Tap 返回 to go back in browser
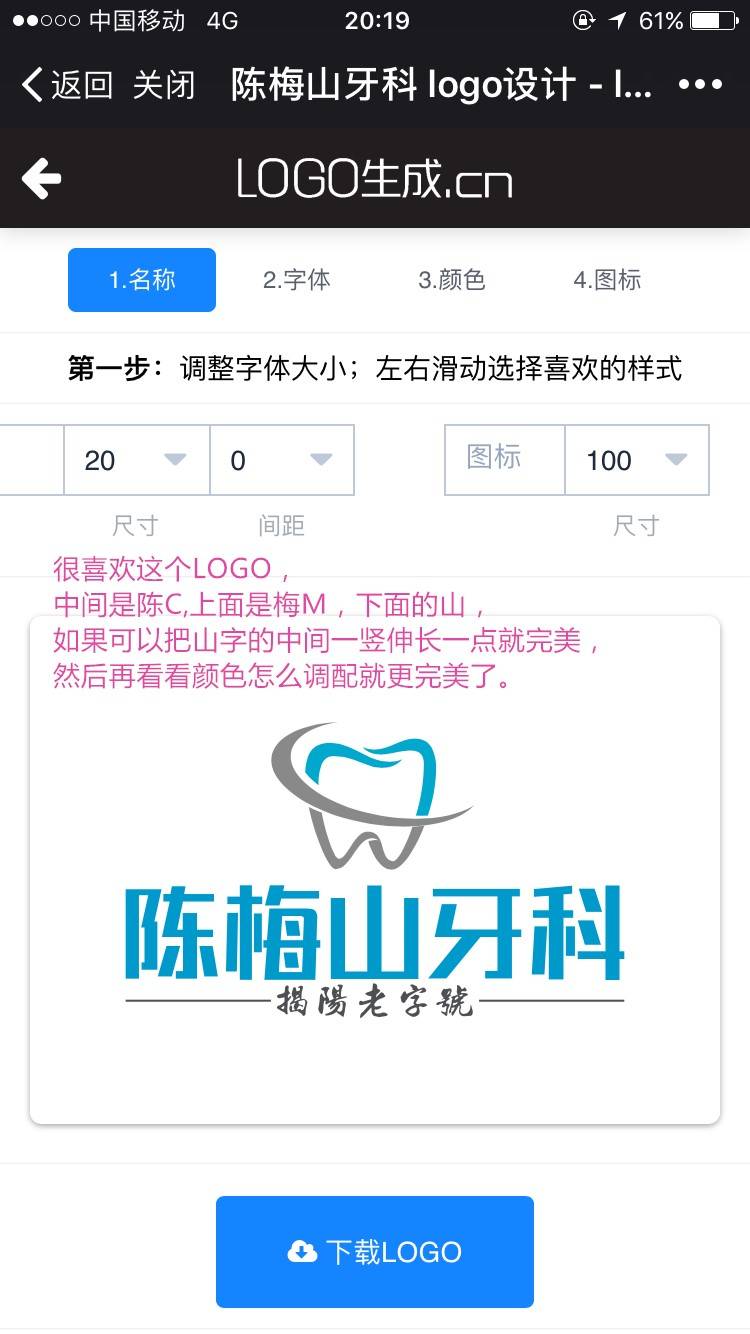Screen dimensions: 750x1334 pyautogui.click(x=66, y=85)
